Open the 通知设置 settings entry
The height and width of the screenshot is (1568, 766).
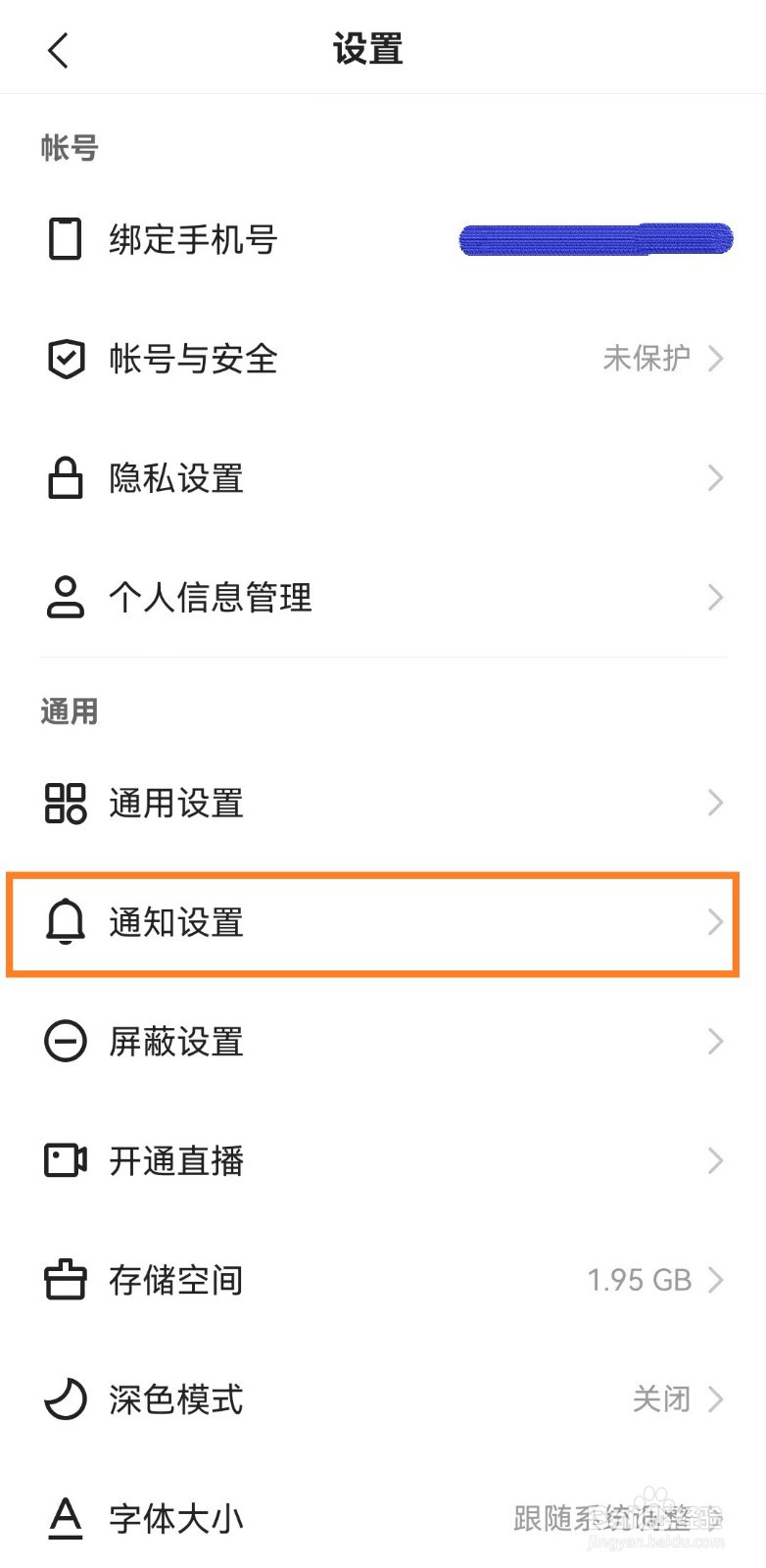382,922
